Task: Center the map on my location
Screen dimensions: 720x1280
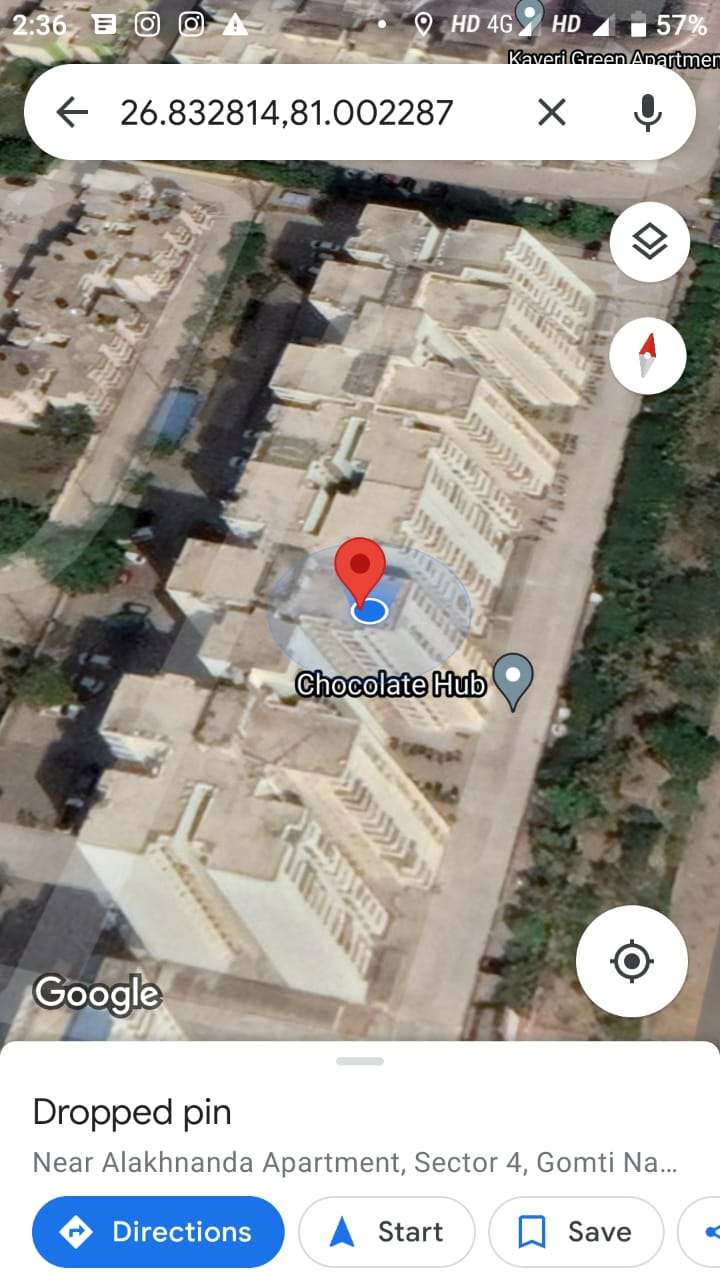Action: (x=631, y=962)
